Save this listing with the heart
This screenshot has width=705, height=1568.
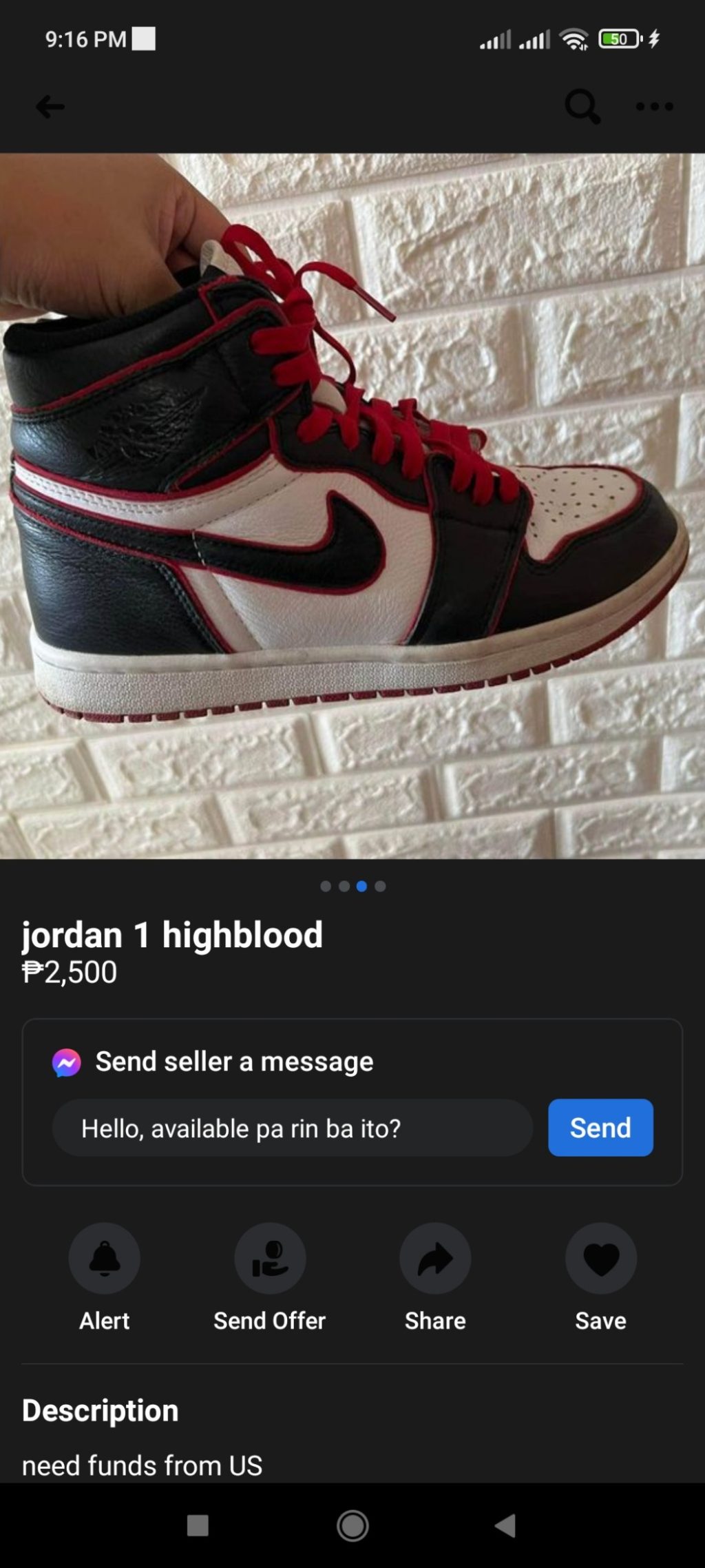point(601,1259)
